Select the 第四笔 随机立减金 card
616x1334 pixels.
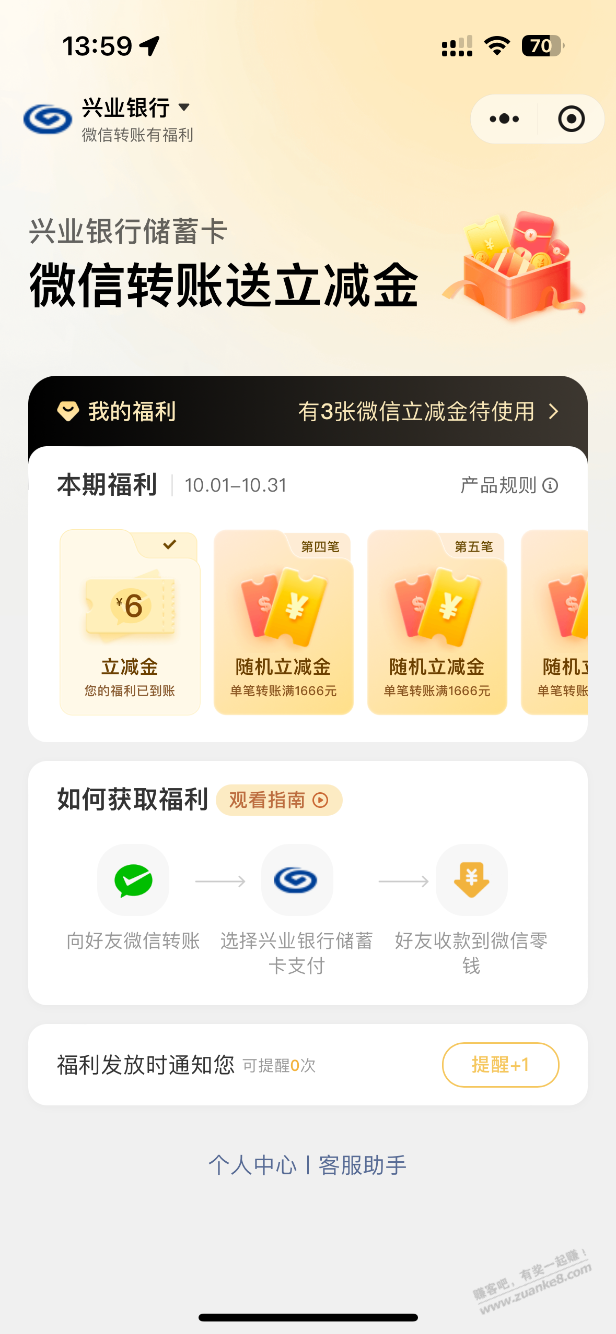pyautogui.click(x=284, y=622)
